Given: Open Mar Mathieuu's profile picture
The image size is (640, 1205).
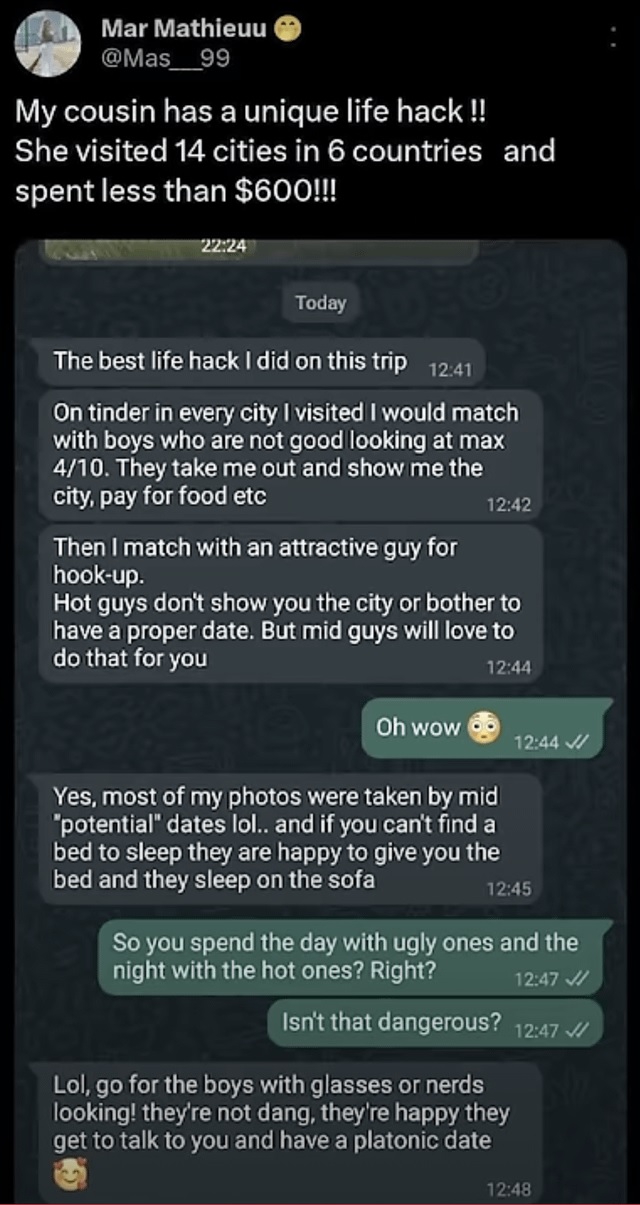Looking at the screenshot, I should pyautogui.click(x=47, y=43).
